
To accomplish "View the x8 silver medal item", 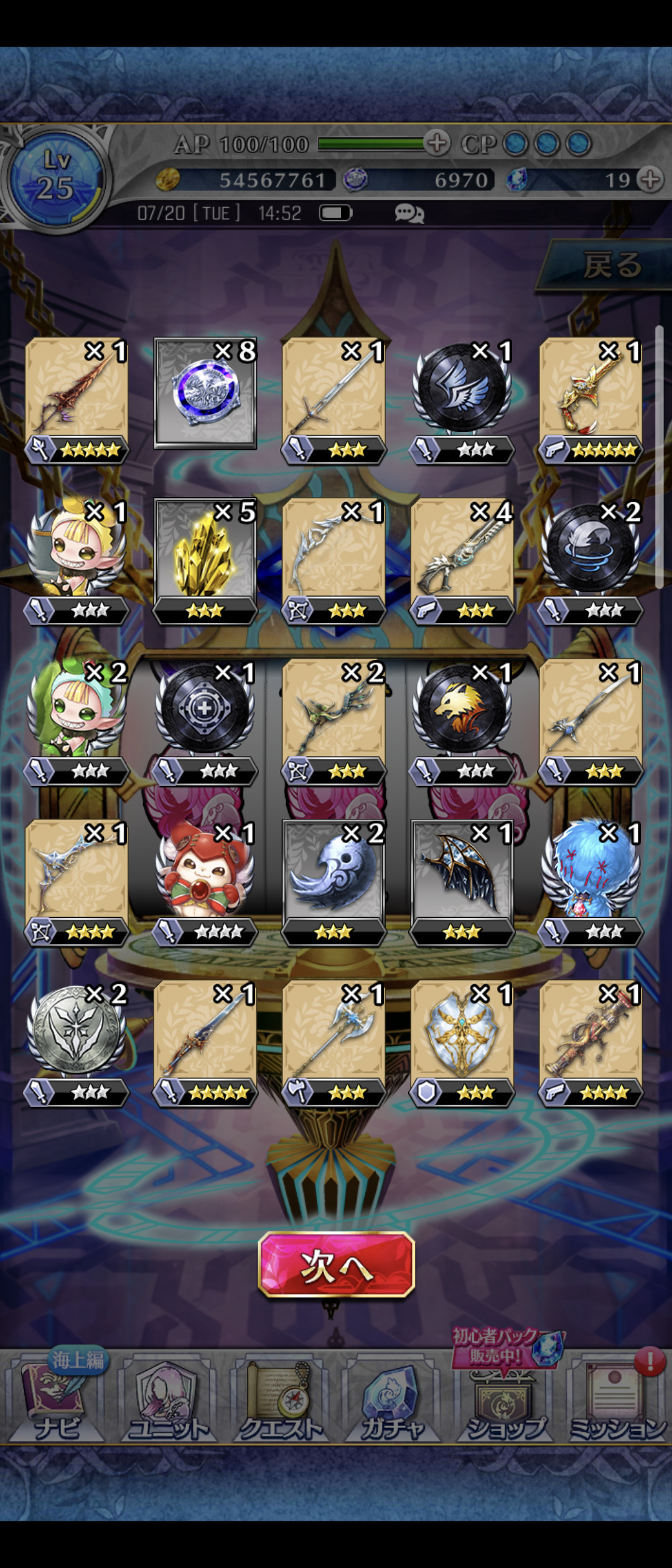I will (205, 393).
